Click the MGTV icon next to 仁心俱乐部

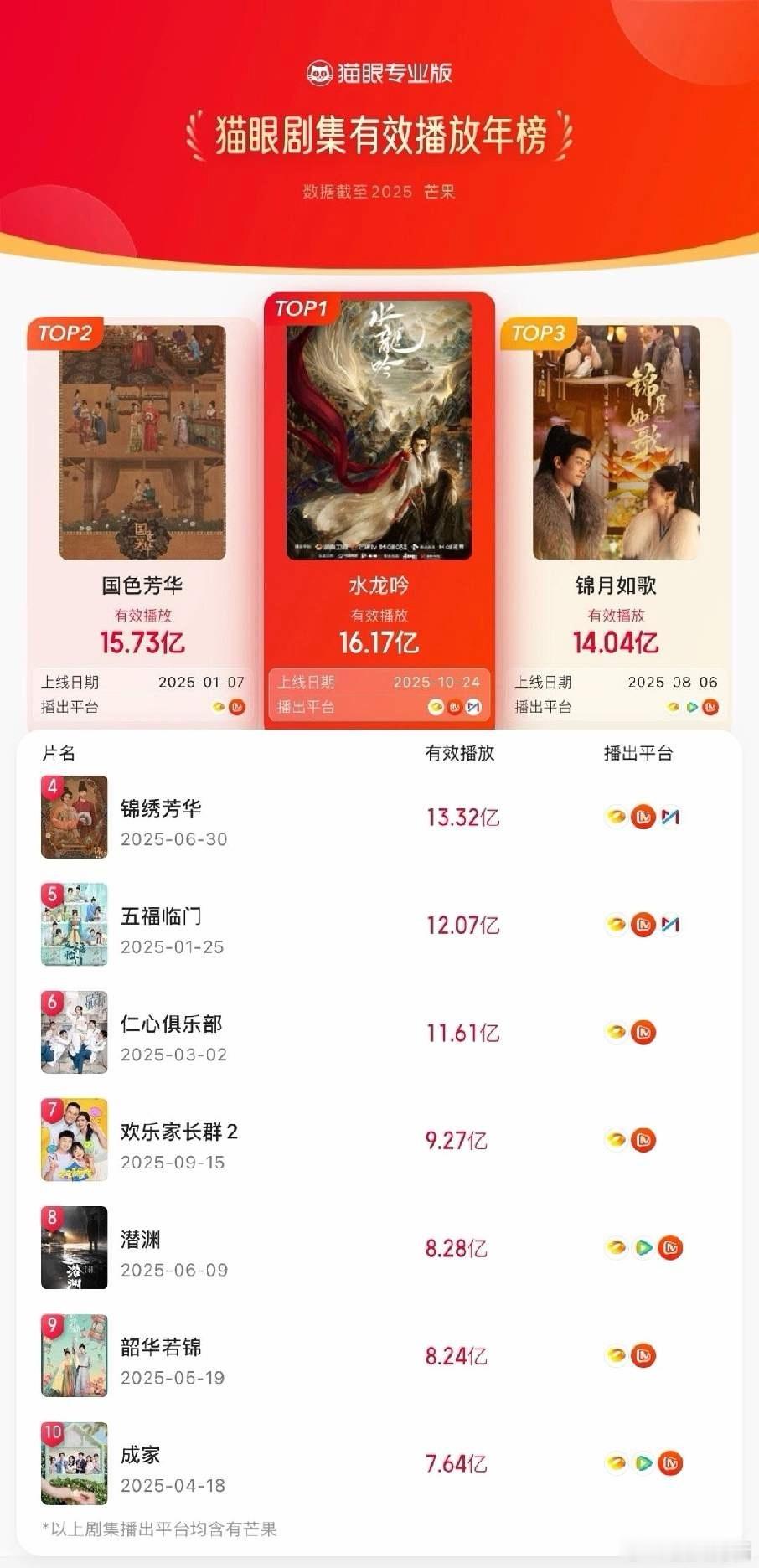pos(643,1033)
